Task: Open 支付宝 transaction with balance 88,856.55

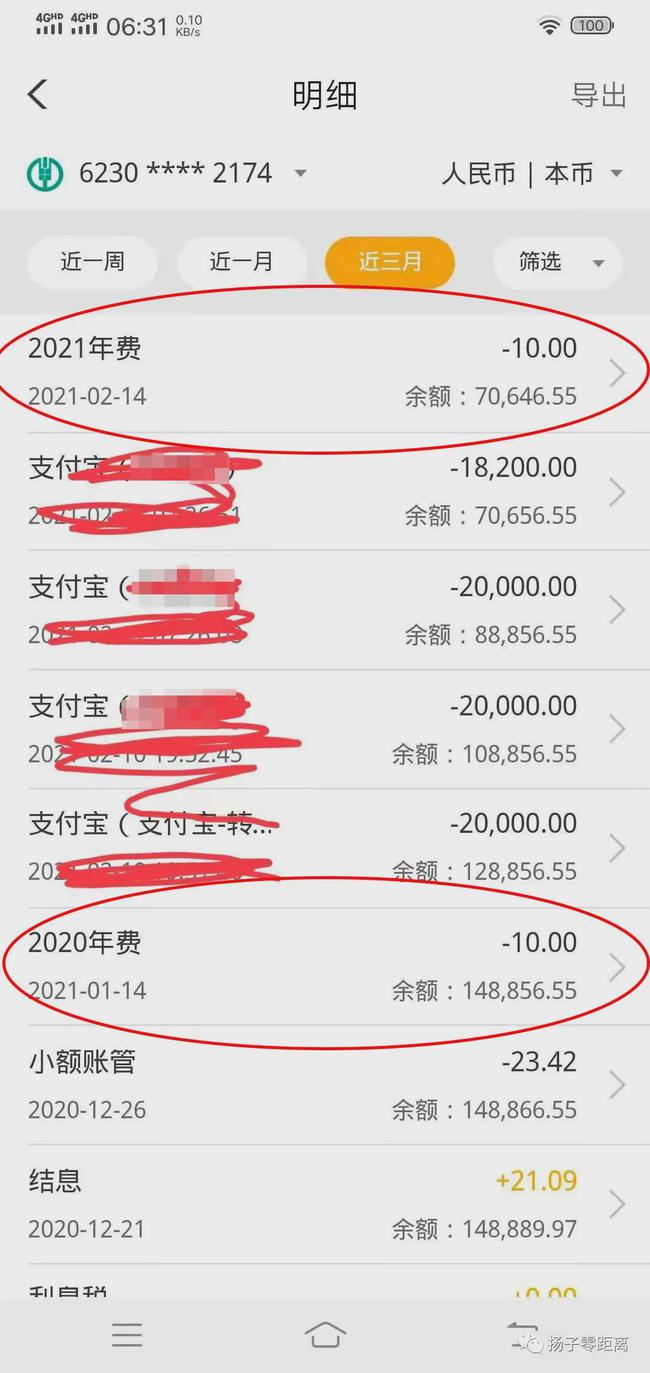Action: [x=325, y=610]
